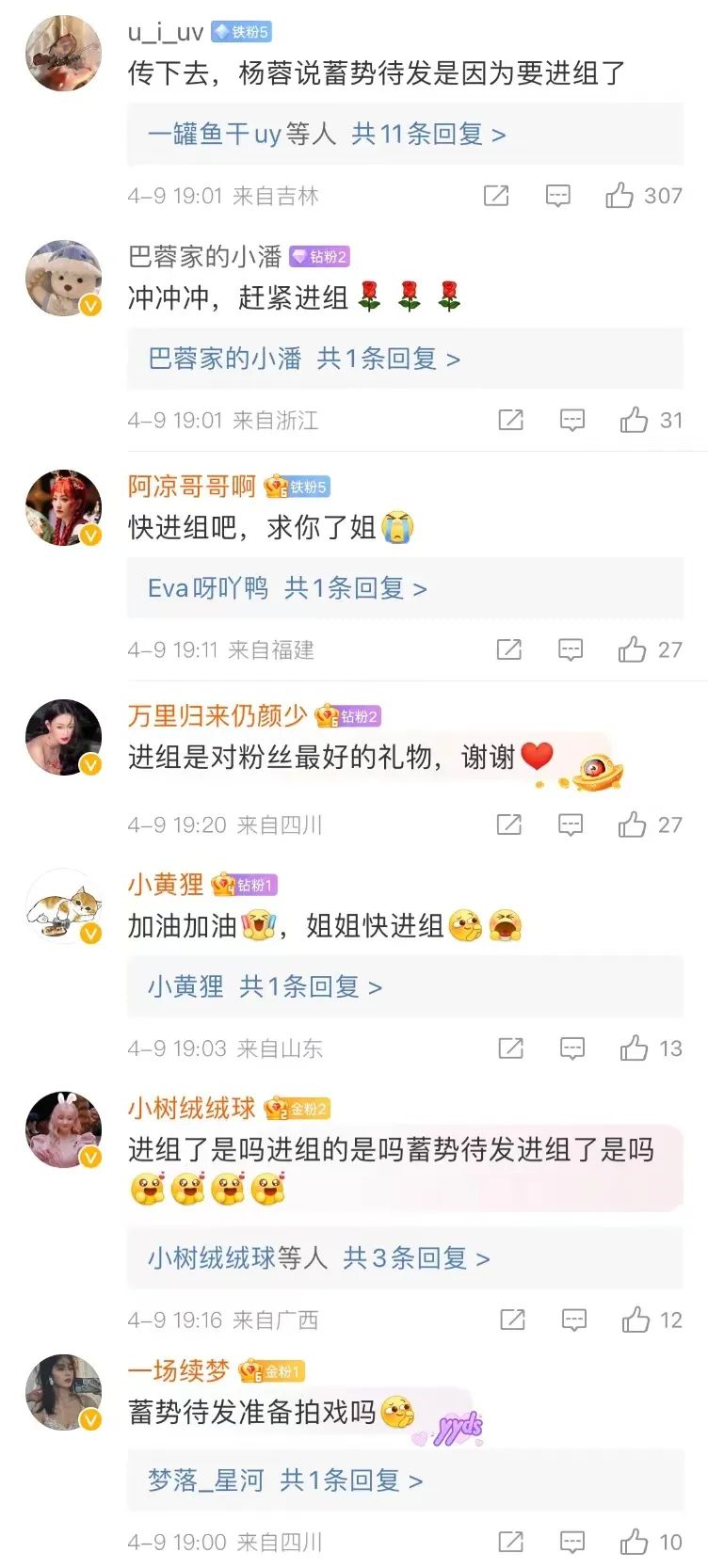708x1568 pixels.
Task: Share 一场续梦's comment
Action: [x=510, y=1542]
